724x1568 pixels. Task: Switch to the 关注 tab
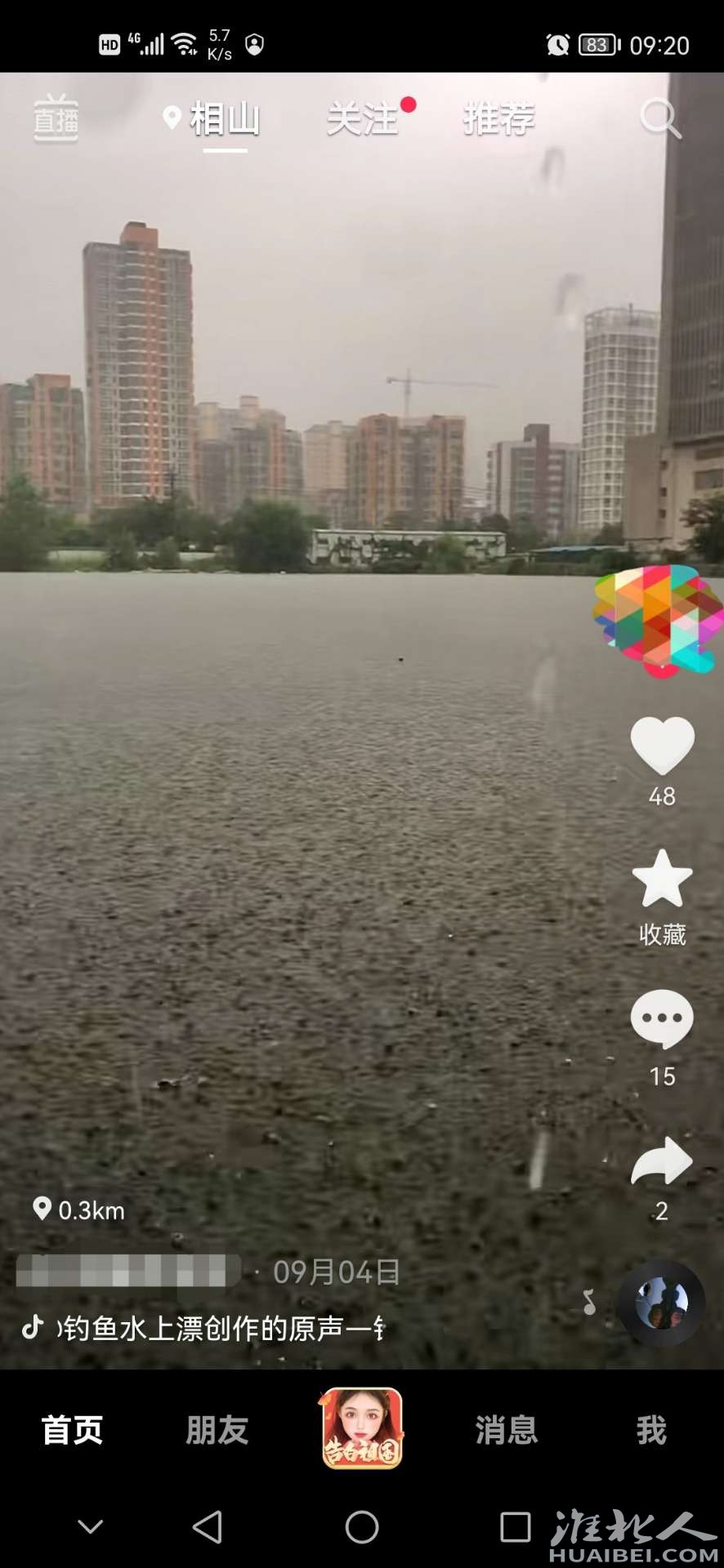tap(362, 119)
